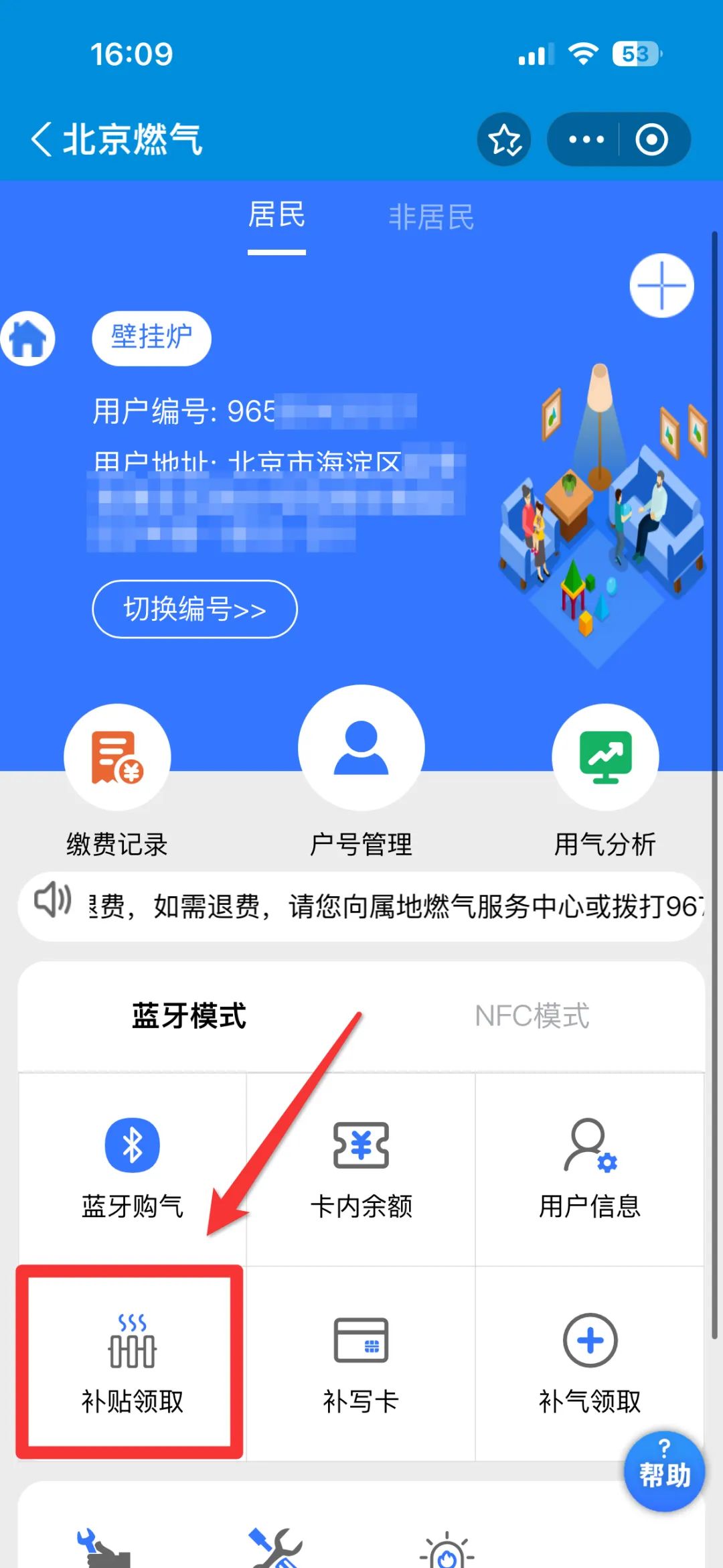723x1568 pixels.
Task: Go back from 北京燃气 page
Action: point(43,139)
